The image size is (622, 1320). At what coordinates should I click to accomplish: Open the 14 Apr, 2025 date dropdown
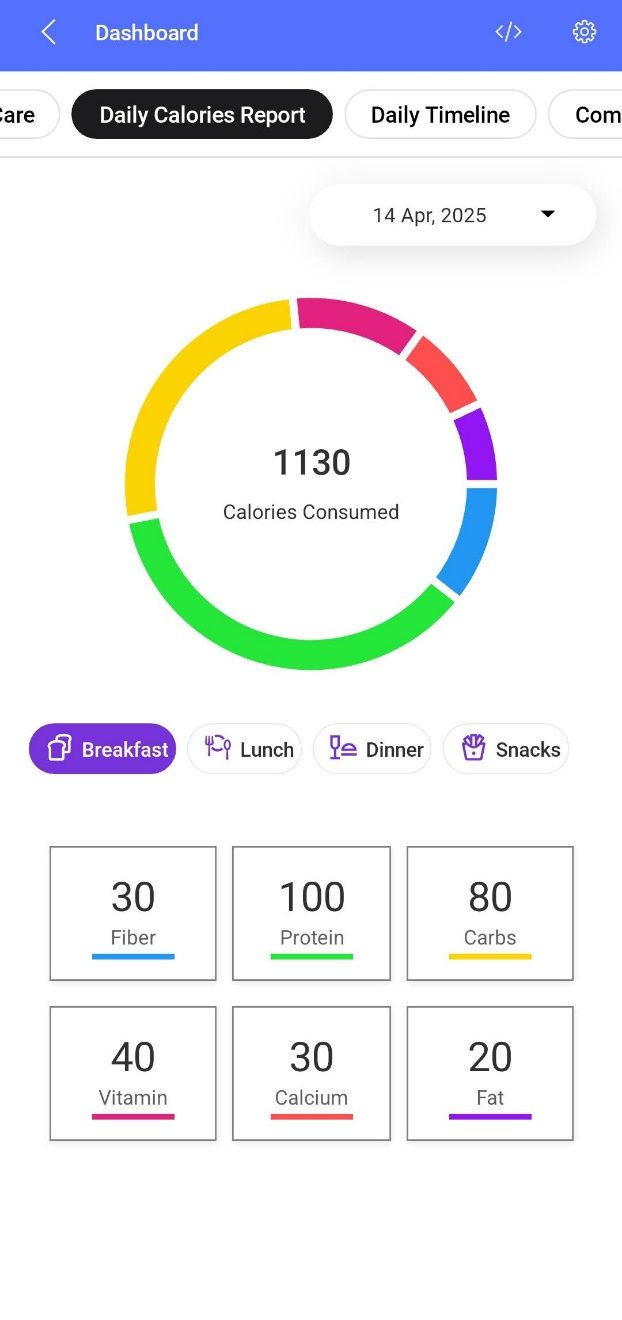[453, 215]
